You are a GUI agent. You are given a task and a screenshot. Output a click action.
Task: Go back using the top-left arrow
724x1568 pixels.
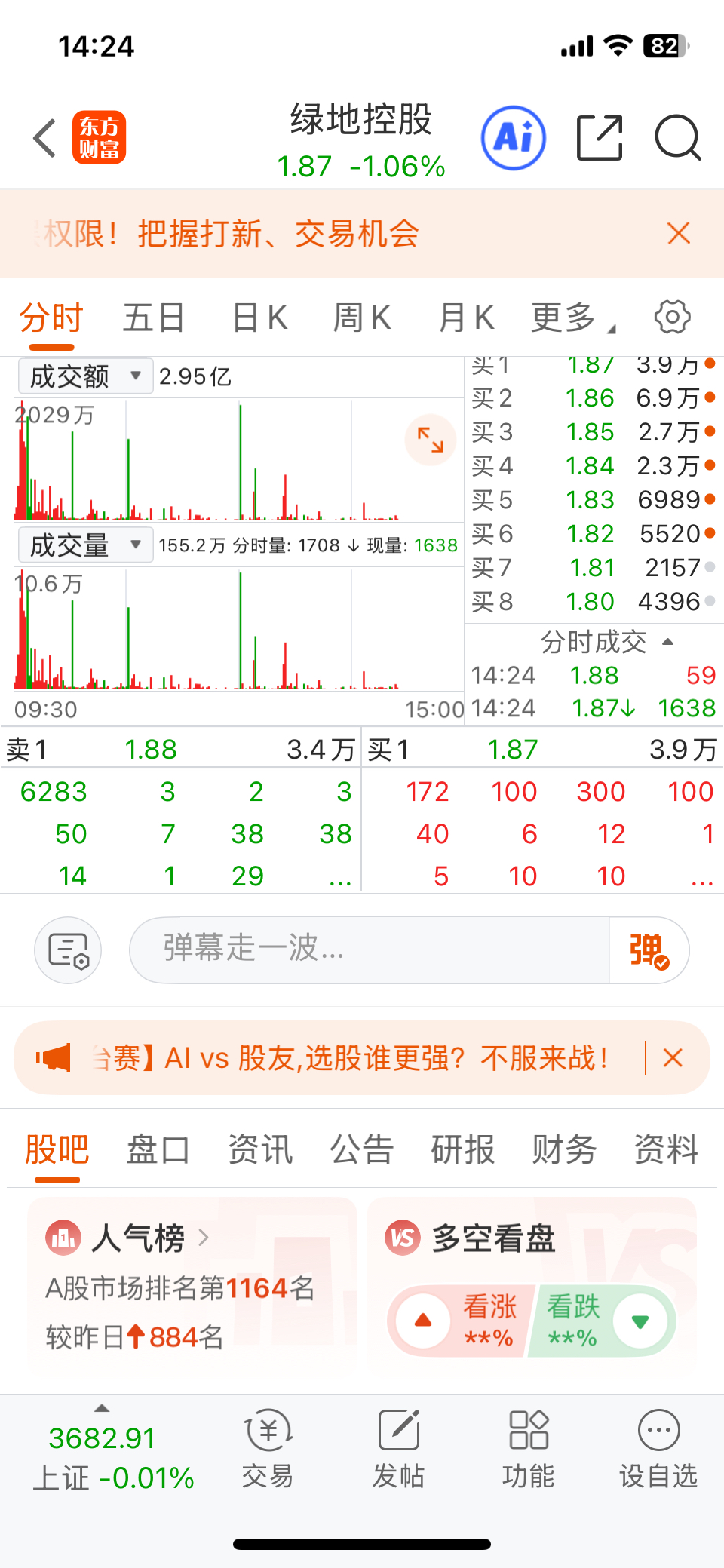45,138
